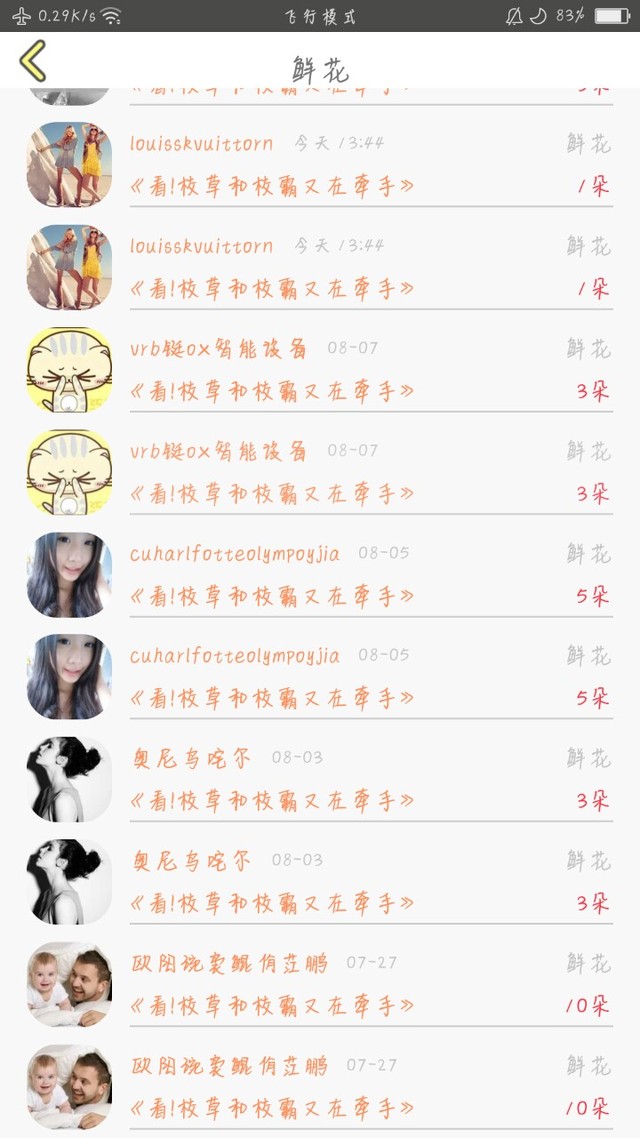Open first vrb锭ox智能设备 3-flower entry

point(320,369)
